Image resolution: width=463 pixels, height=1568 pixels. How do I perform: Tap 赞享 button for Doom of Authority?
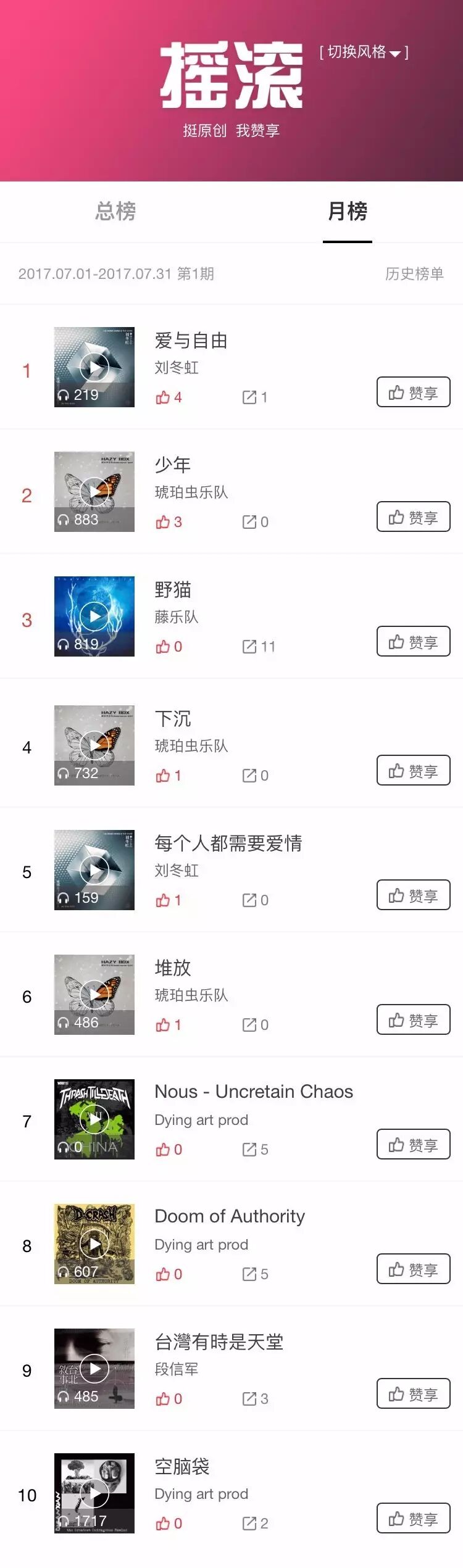tap(413, 1269)
